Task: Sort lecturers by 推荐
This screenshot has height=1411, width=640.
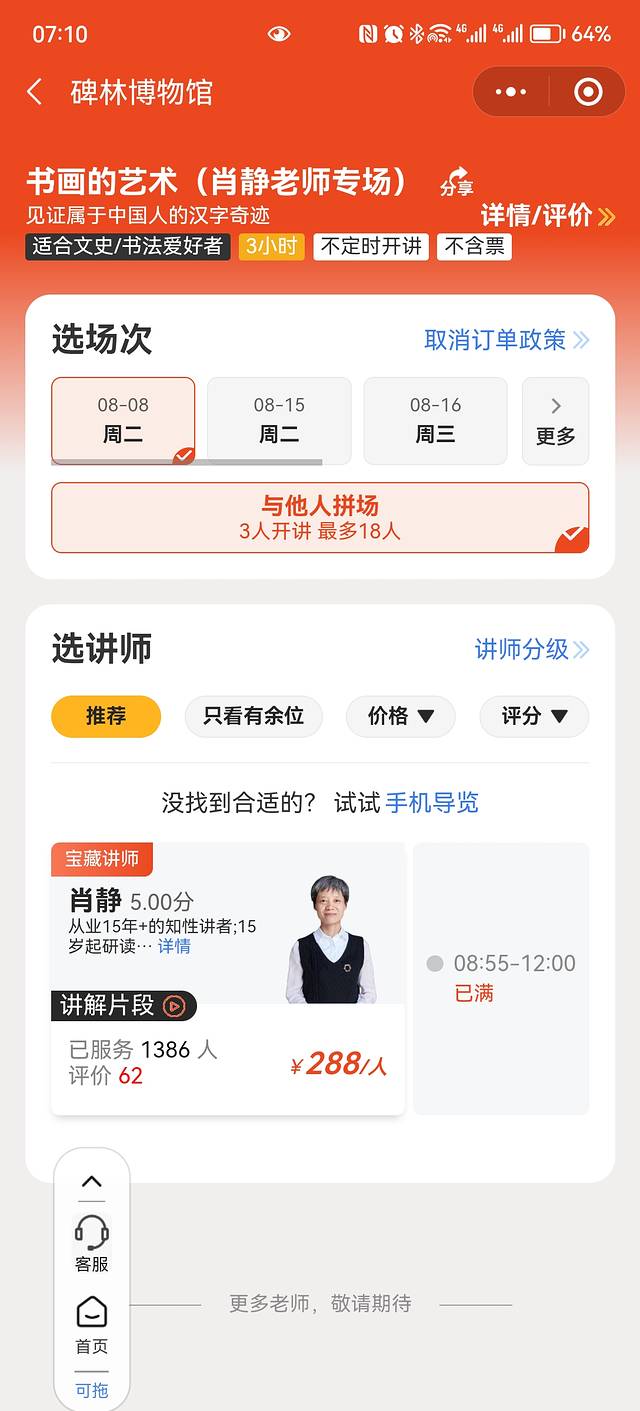Action: coord(106,716)
